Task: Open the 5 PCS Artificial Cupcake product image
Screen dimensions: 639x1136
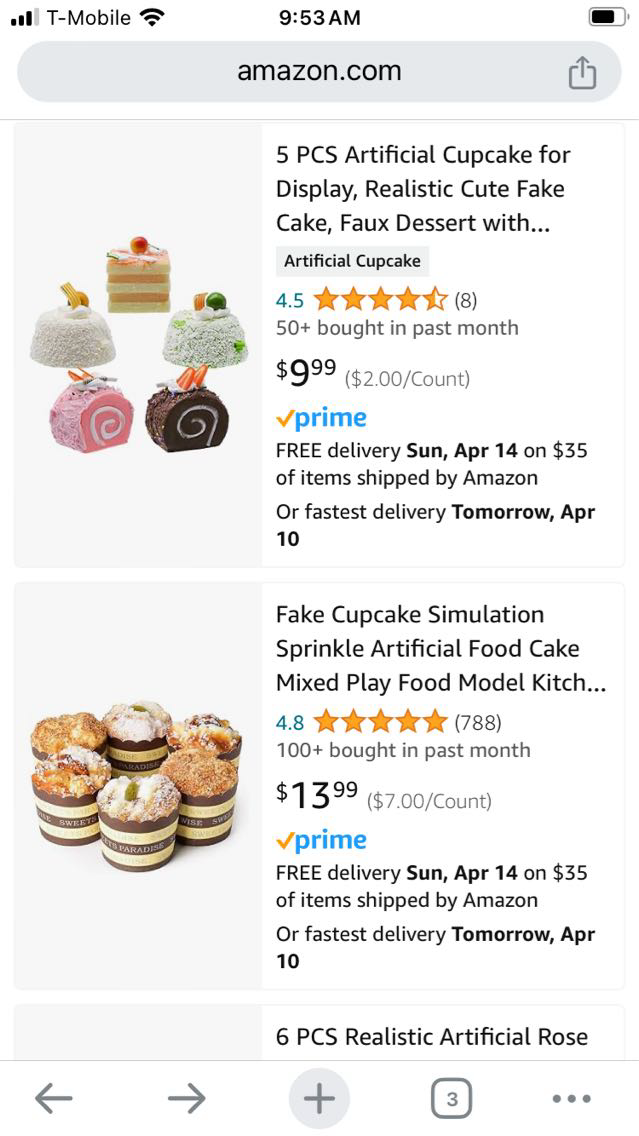Action: (x=138, y=345)
